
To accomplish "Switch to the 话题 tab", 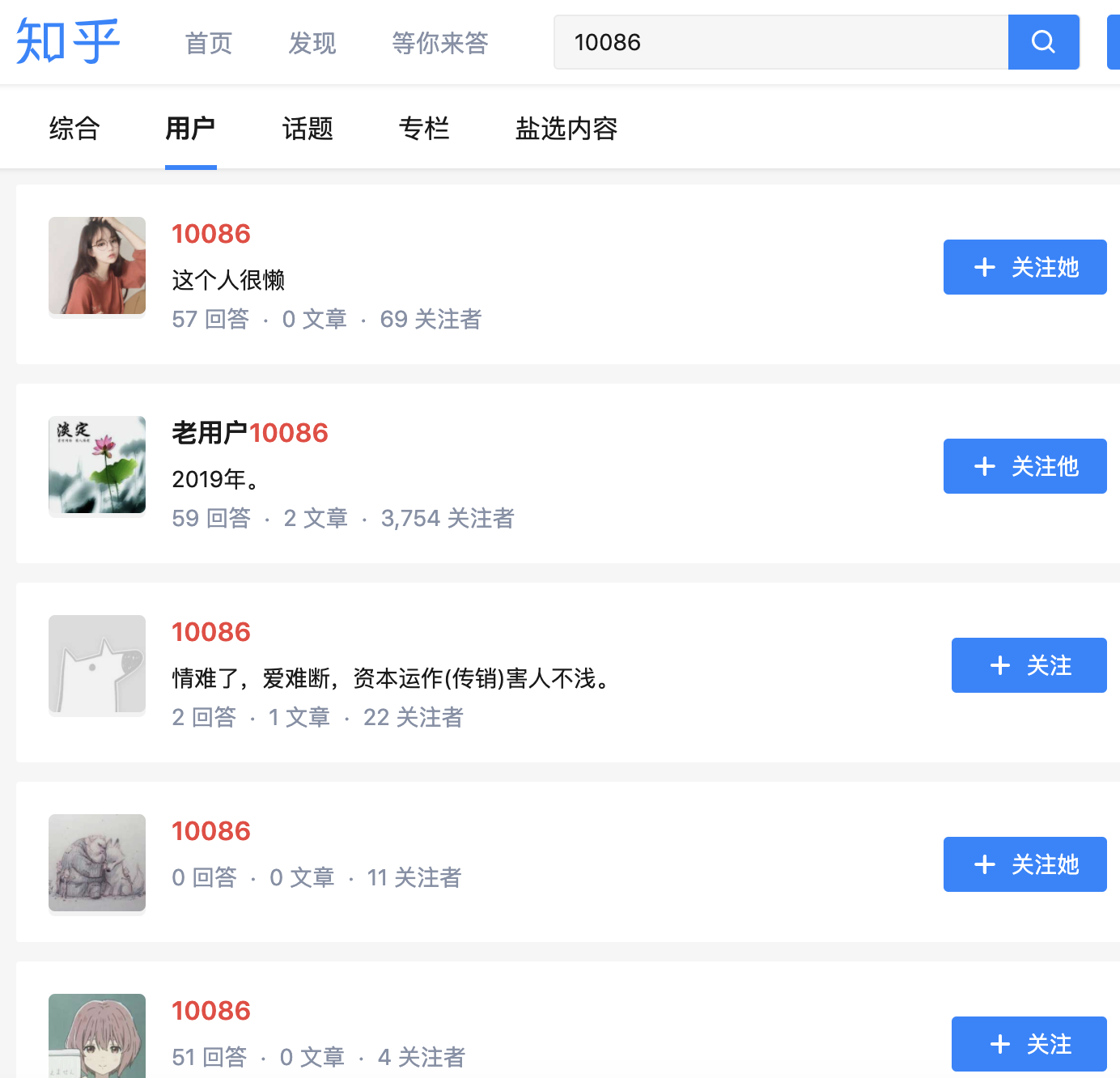I will click(308, 129).
